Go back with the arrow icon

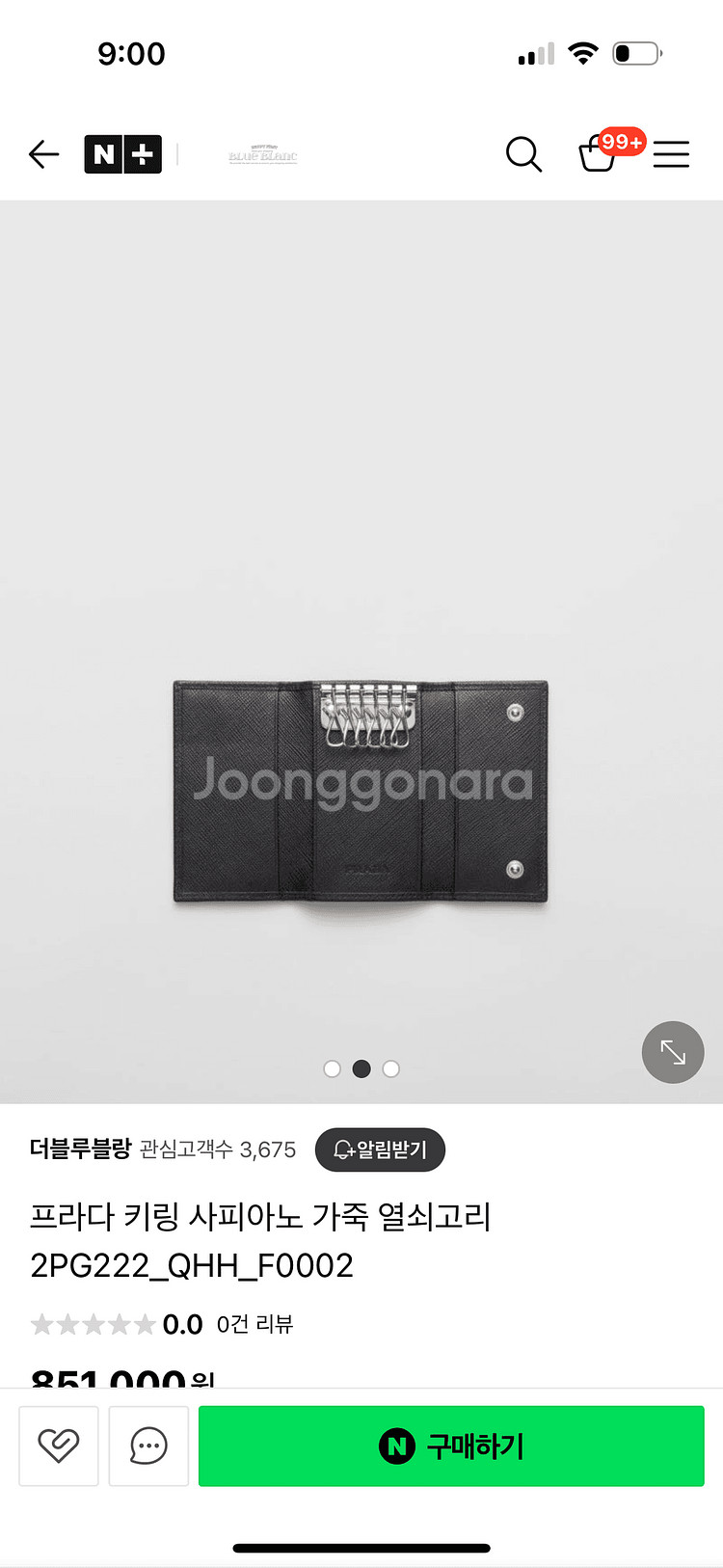[44, 154]
